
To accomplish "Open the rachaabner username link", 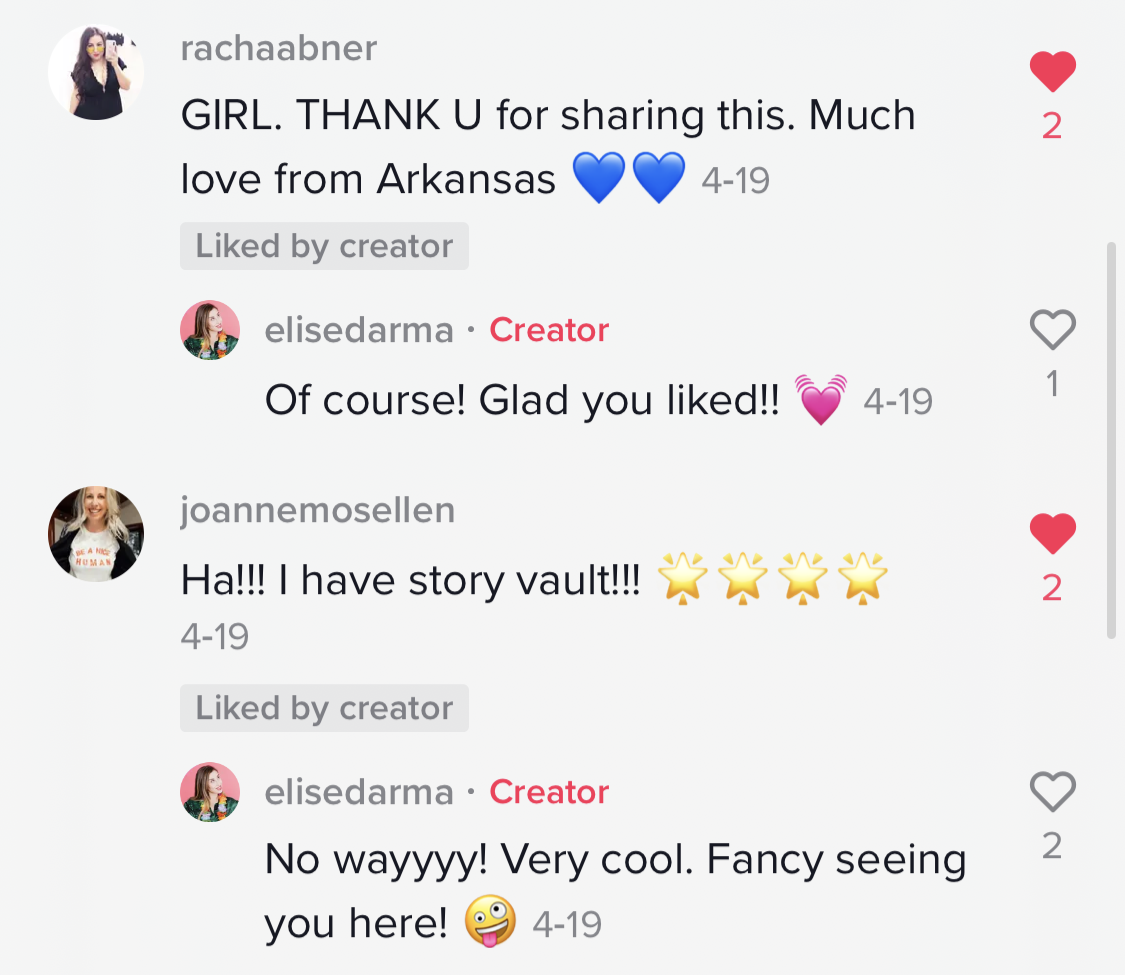I will pos(278,48).
